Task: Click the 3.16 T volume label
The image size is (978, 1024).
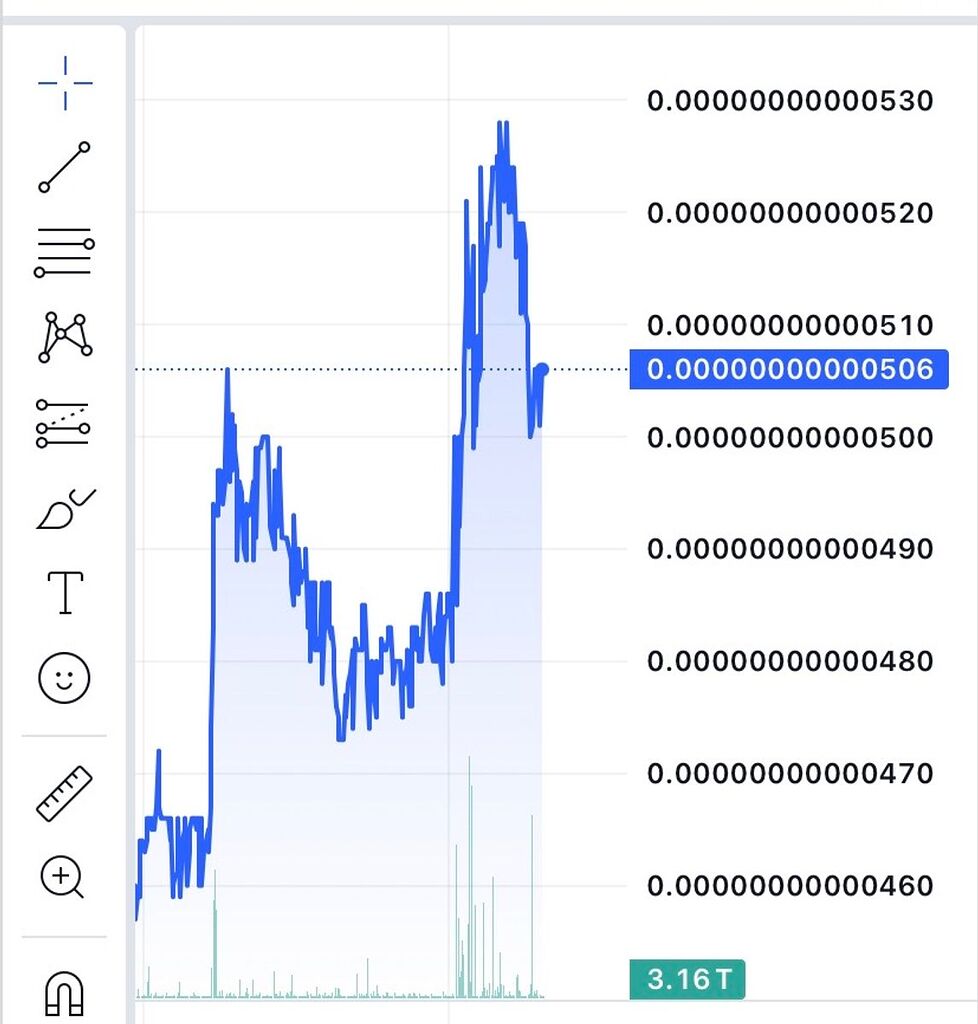Action: 685,979
